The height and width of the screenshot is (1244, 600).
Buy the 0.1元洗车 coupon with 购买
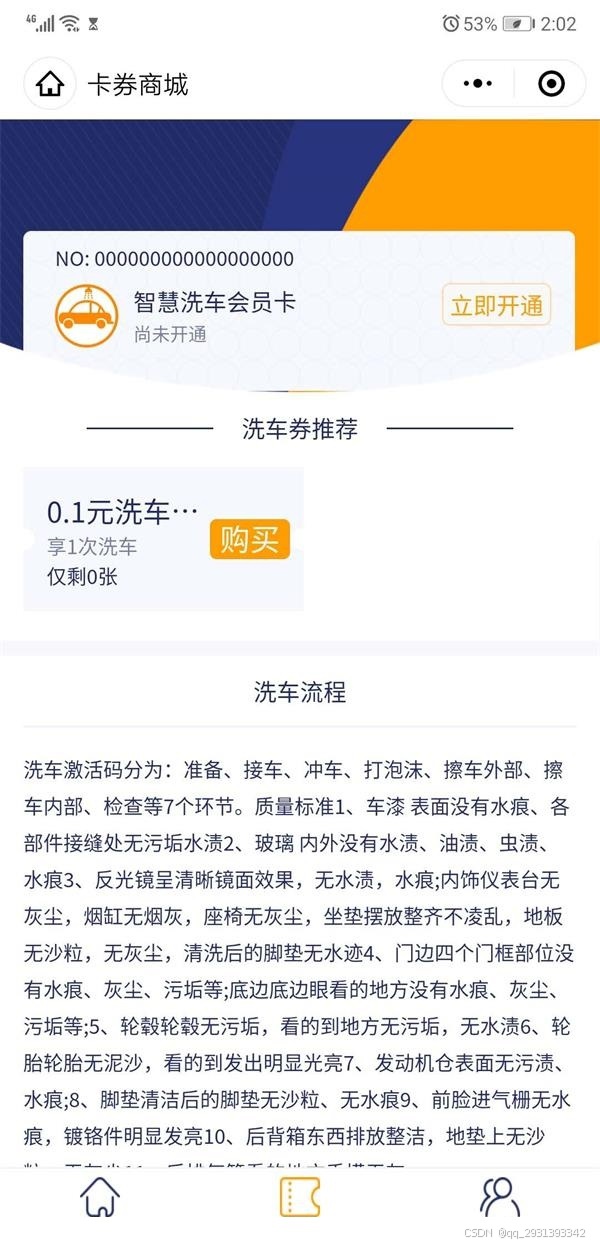249,540
